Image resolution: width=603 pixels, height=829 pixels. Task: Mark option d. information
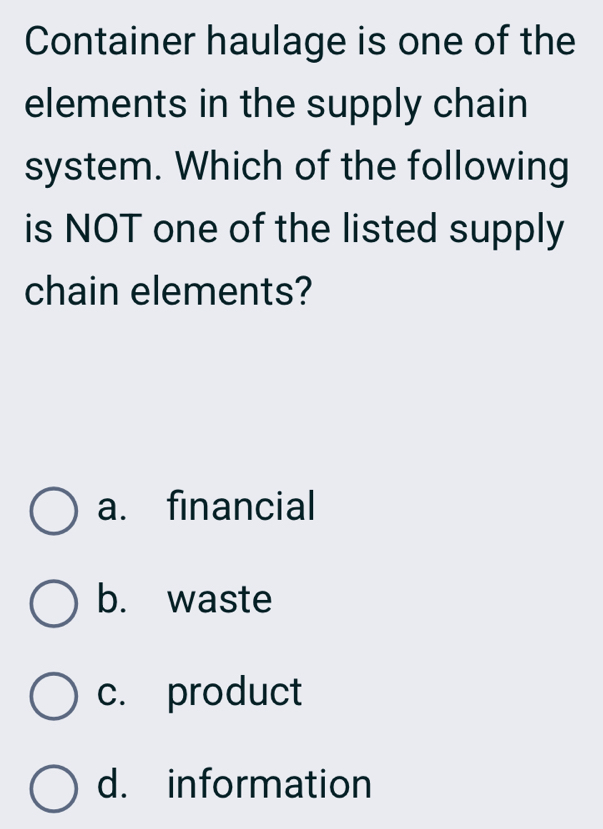55,787
